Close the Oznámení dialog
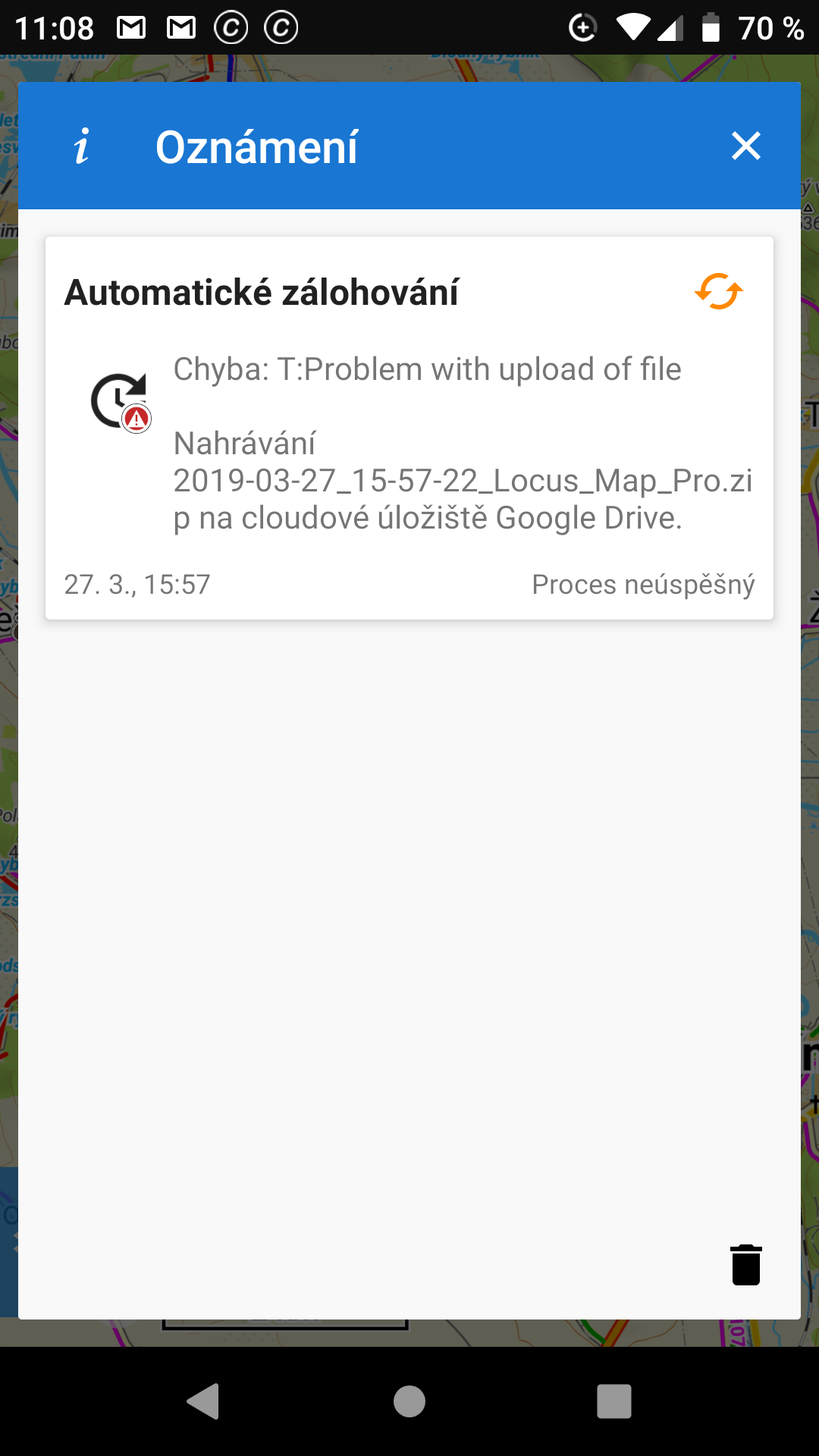This screenshot has height=1456, width=819. tap(745, 146)
